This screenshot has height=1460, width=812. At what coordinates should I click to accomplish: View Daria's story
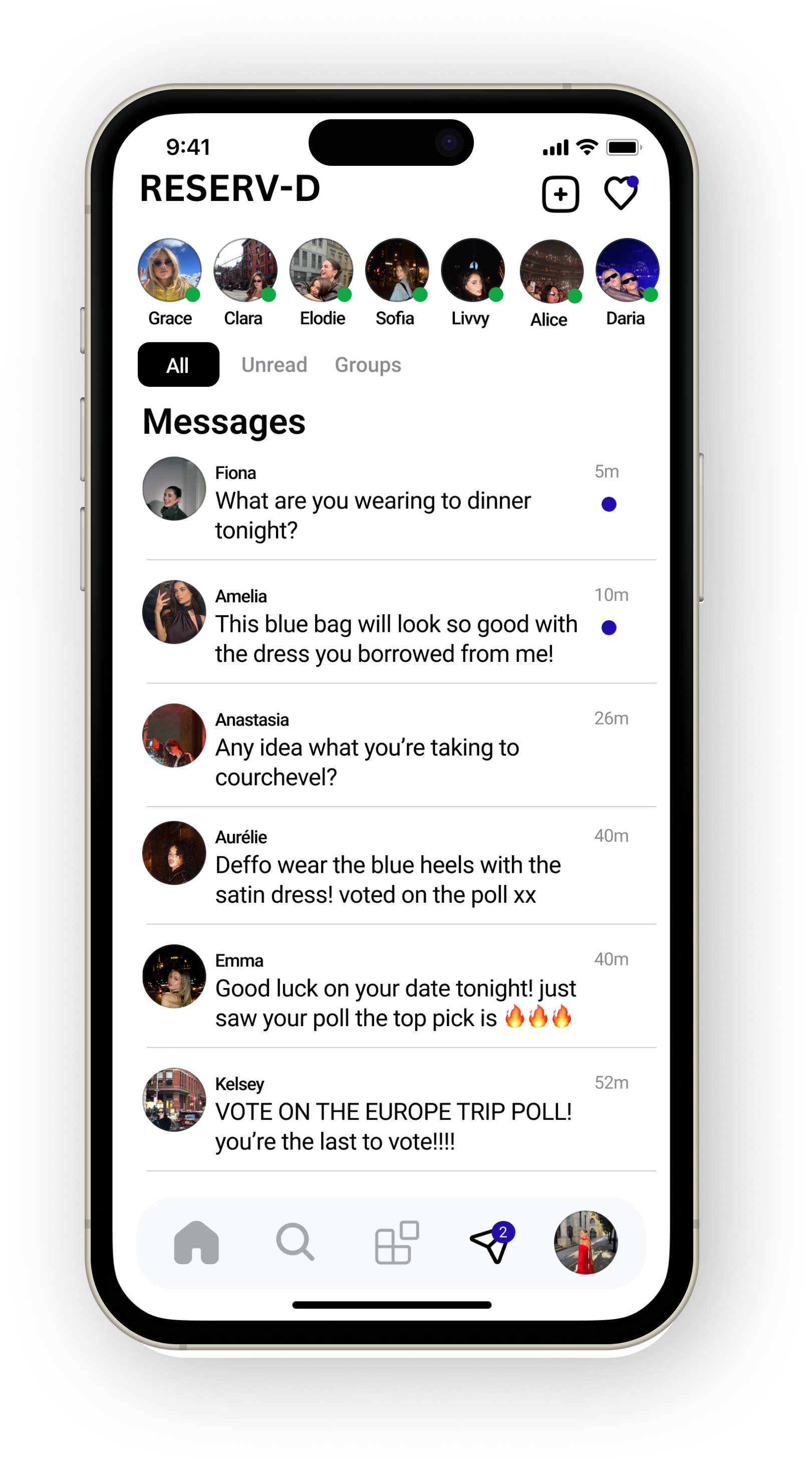pos(627,271)
